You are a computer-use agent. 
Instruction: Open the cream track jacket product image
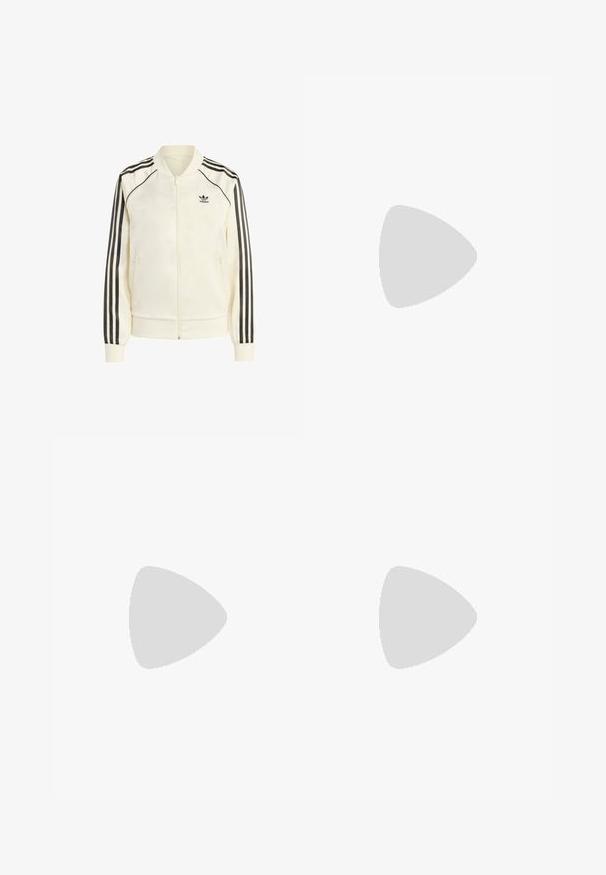tap(178, 254)
